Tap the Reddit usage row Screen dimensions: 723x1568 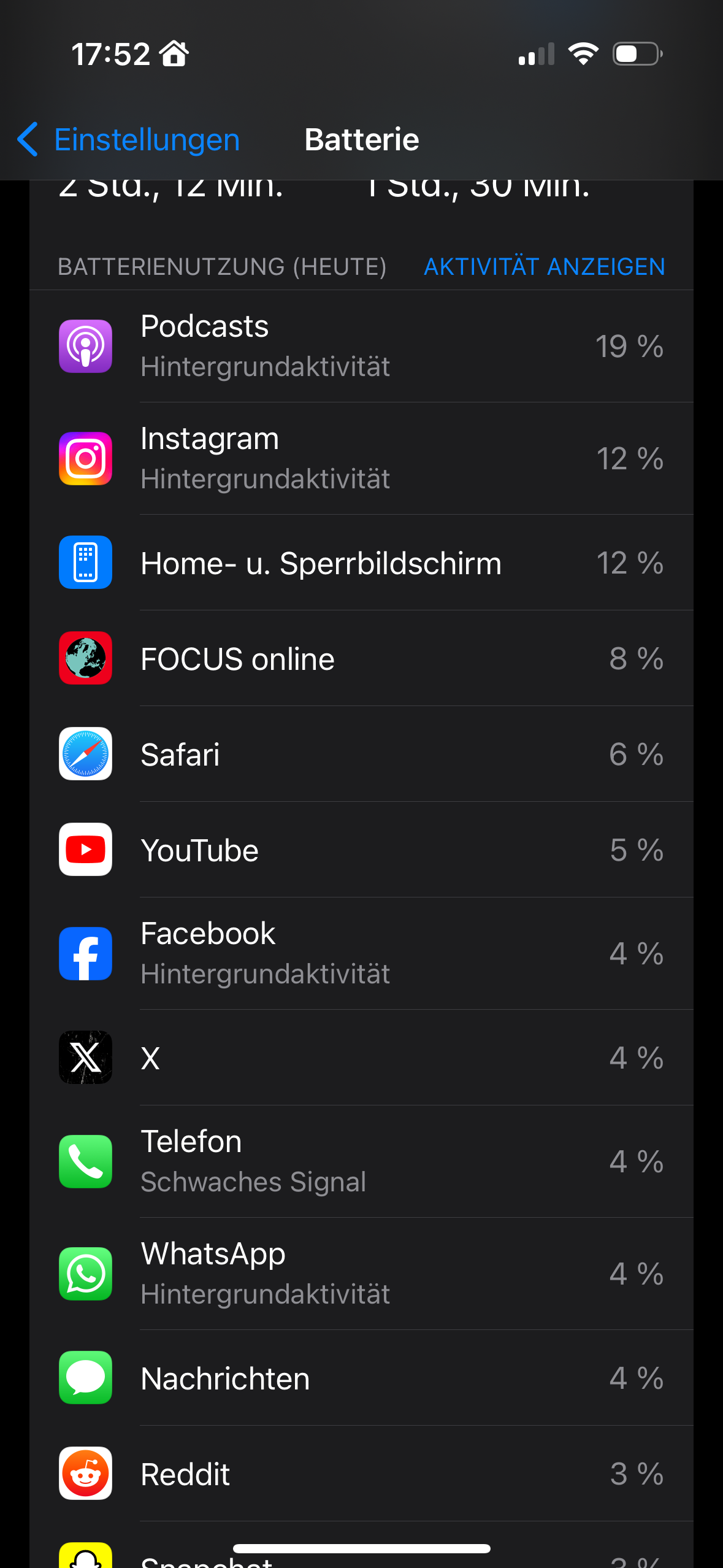pos(361,1474)
